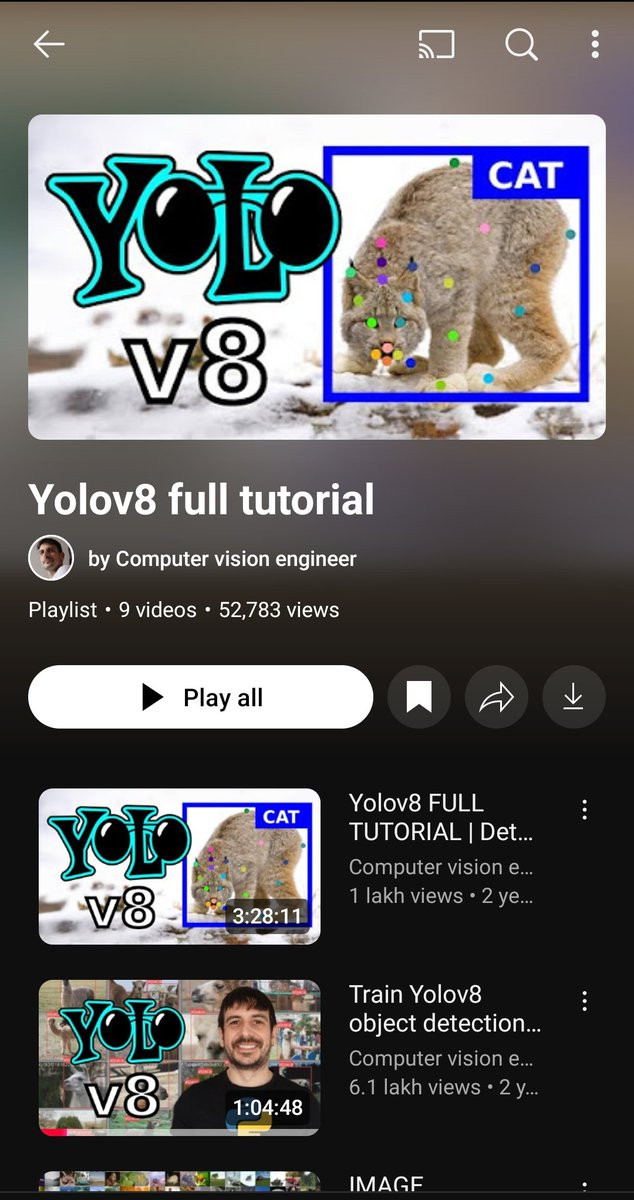634x1200 pixels.
Task: Open the large playlist cover thumbnail
Action: [316, 277]
